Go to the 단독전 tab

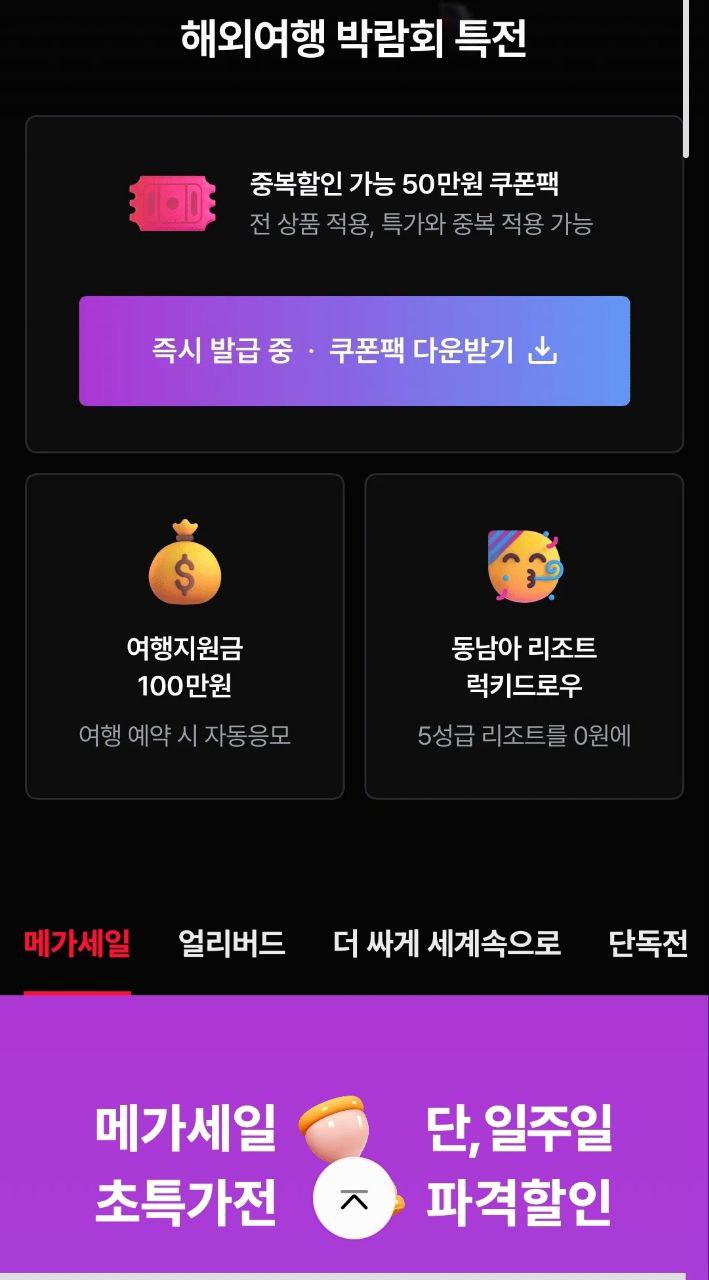pyautogui.click(x=648, y=943)
